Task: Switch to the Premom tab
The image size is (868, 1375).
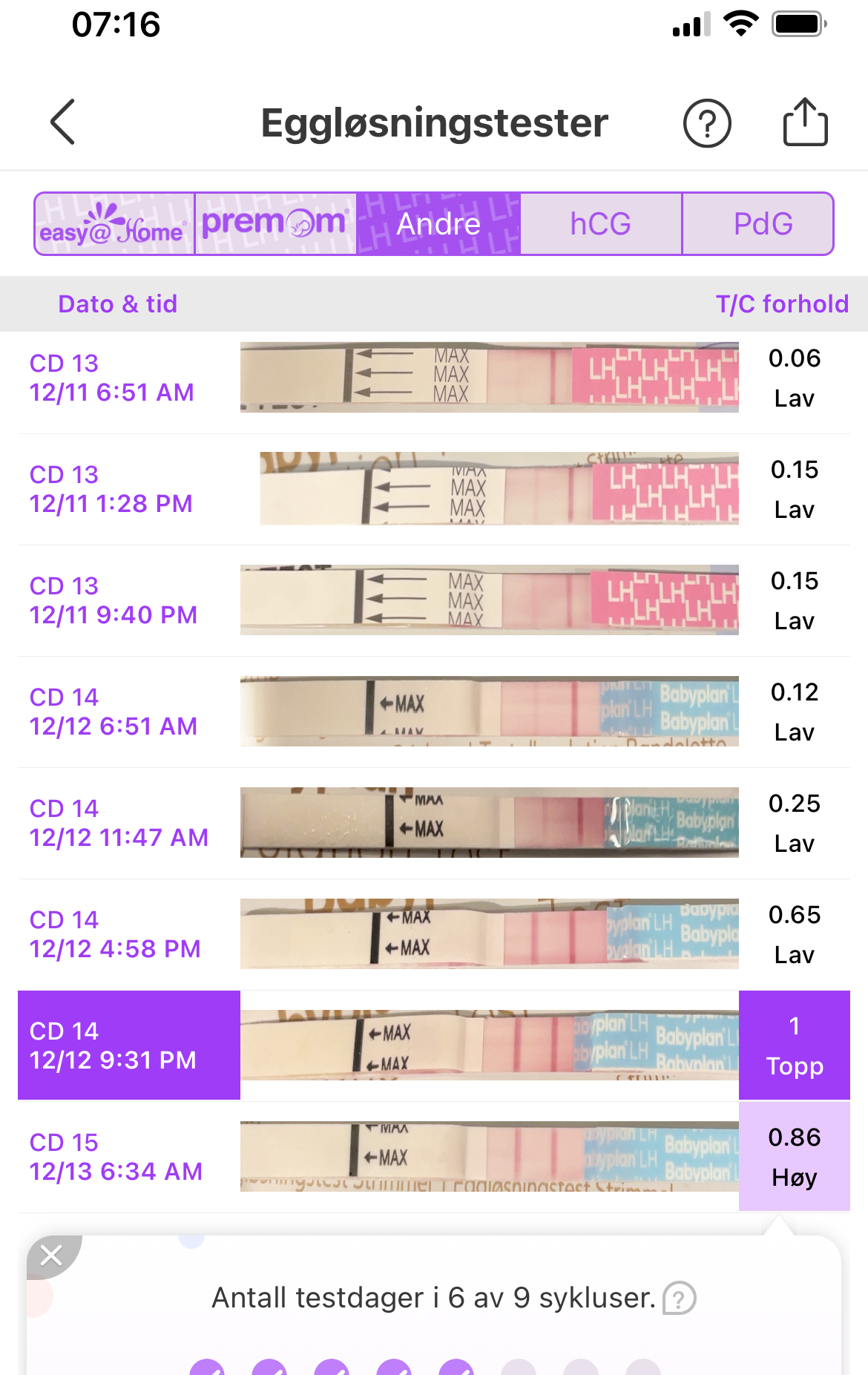Action: pos(275,224)
